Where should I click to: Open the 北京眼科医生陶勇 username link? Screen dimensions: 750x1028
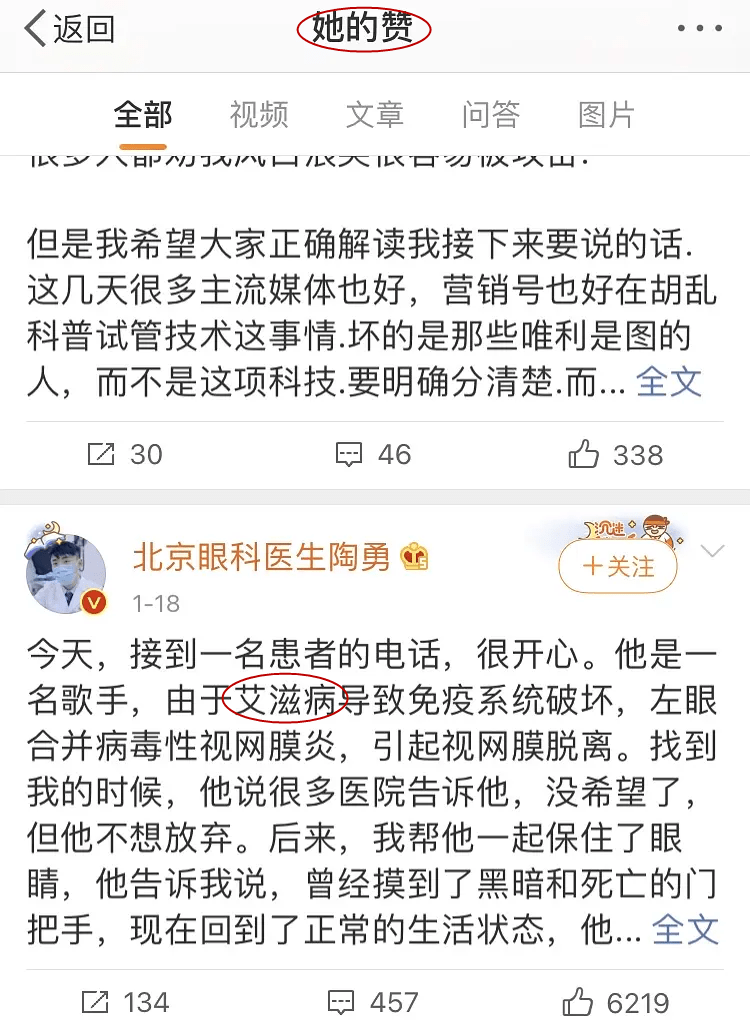tap(261, 557)
